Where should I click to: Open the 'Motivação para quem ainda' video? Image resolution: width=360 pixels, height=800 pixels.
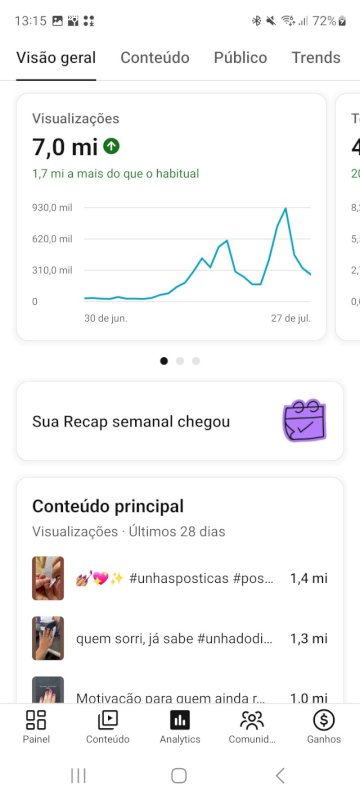pos(179,692)
